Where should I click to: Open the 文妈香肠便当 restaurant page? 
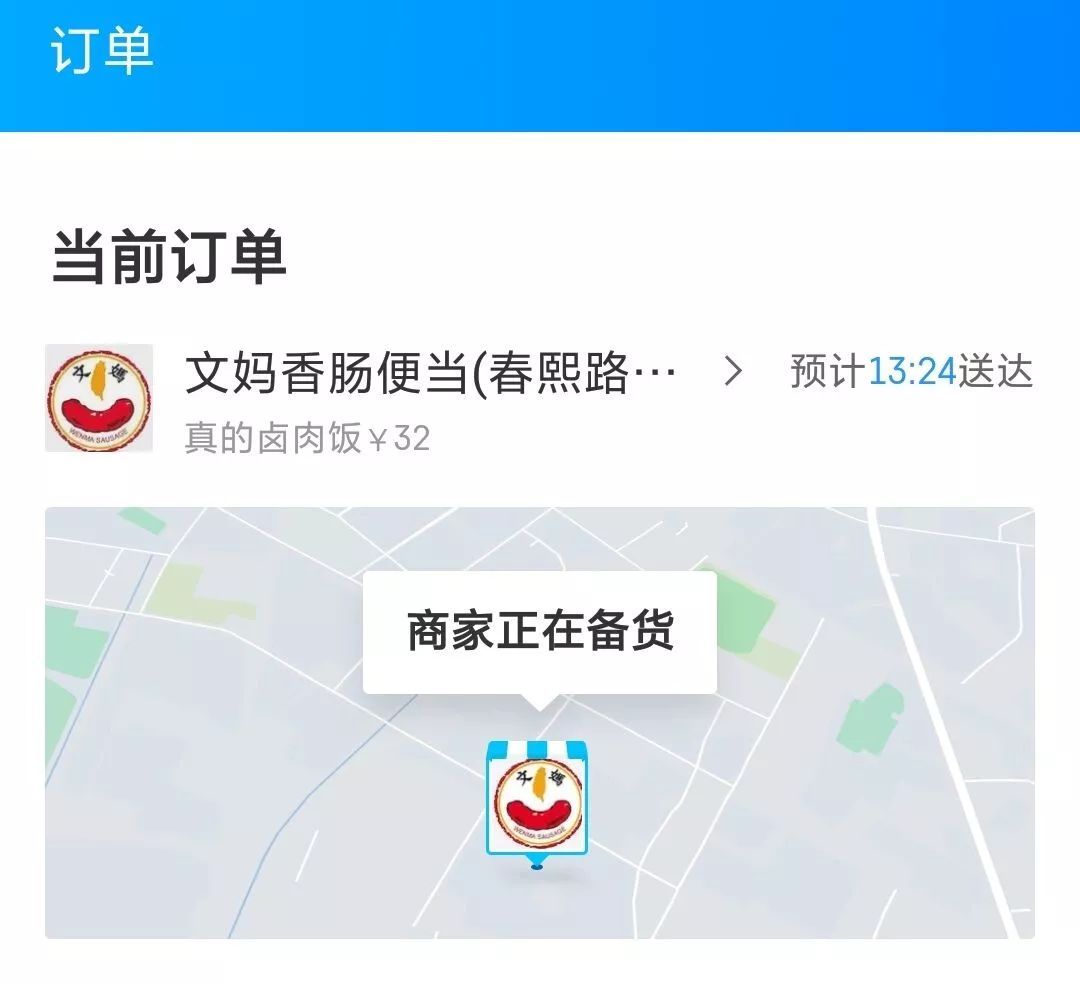click(x=430, y=374)
